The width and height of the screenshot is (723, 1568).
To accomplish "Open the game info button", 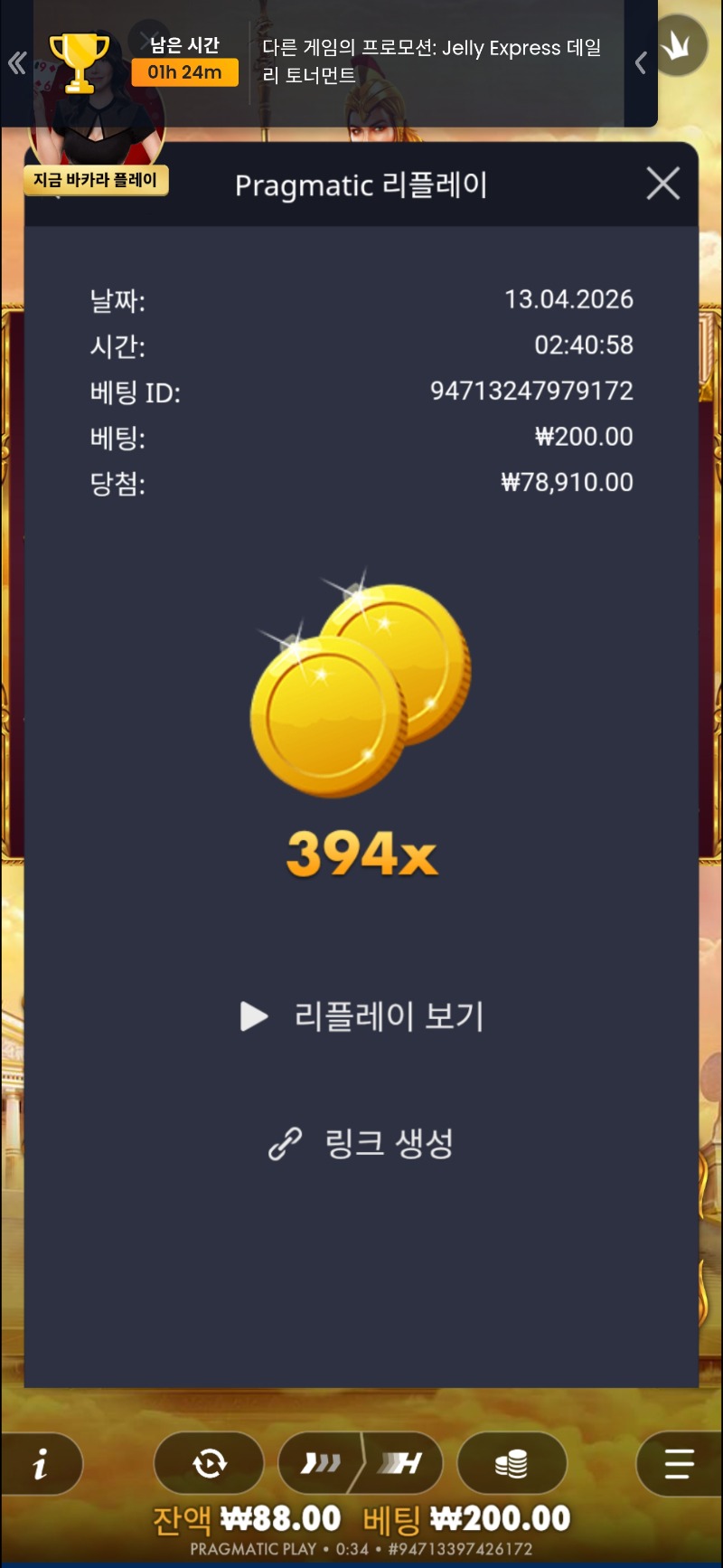I will pos(41,1463).
